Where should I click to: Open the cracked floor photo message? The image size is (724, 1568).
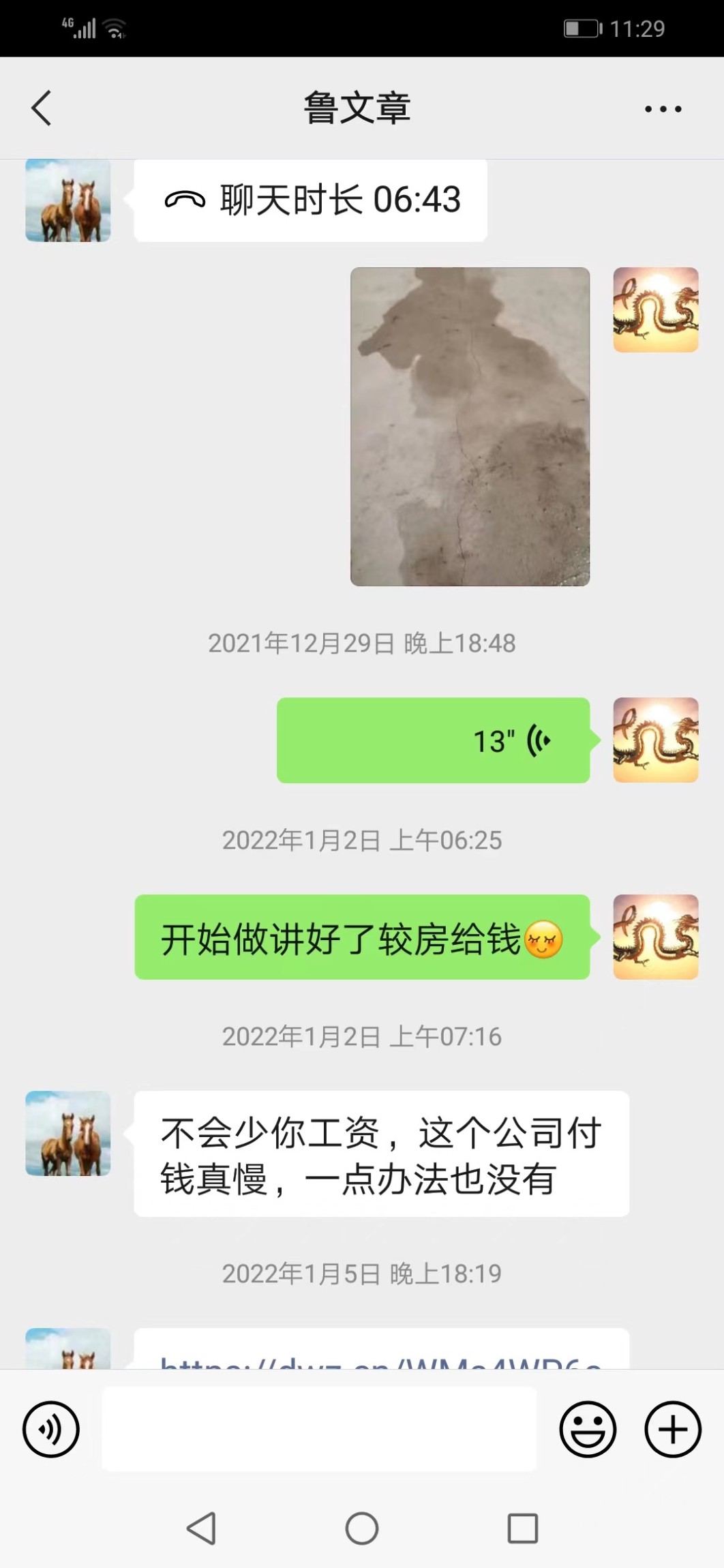click(470, 427)
